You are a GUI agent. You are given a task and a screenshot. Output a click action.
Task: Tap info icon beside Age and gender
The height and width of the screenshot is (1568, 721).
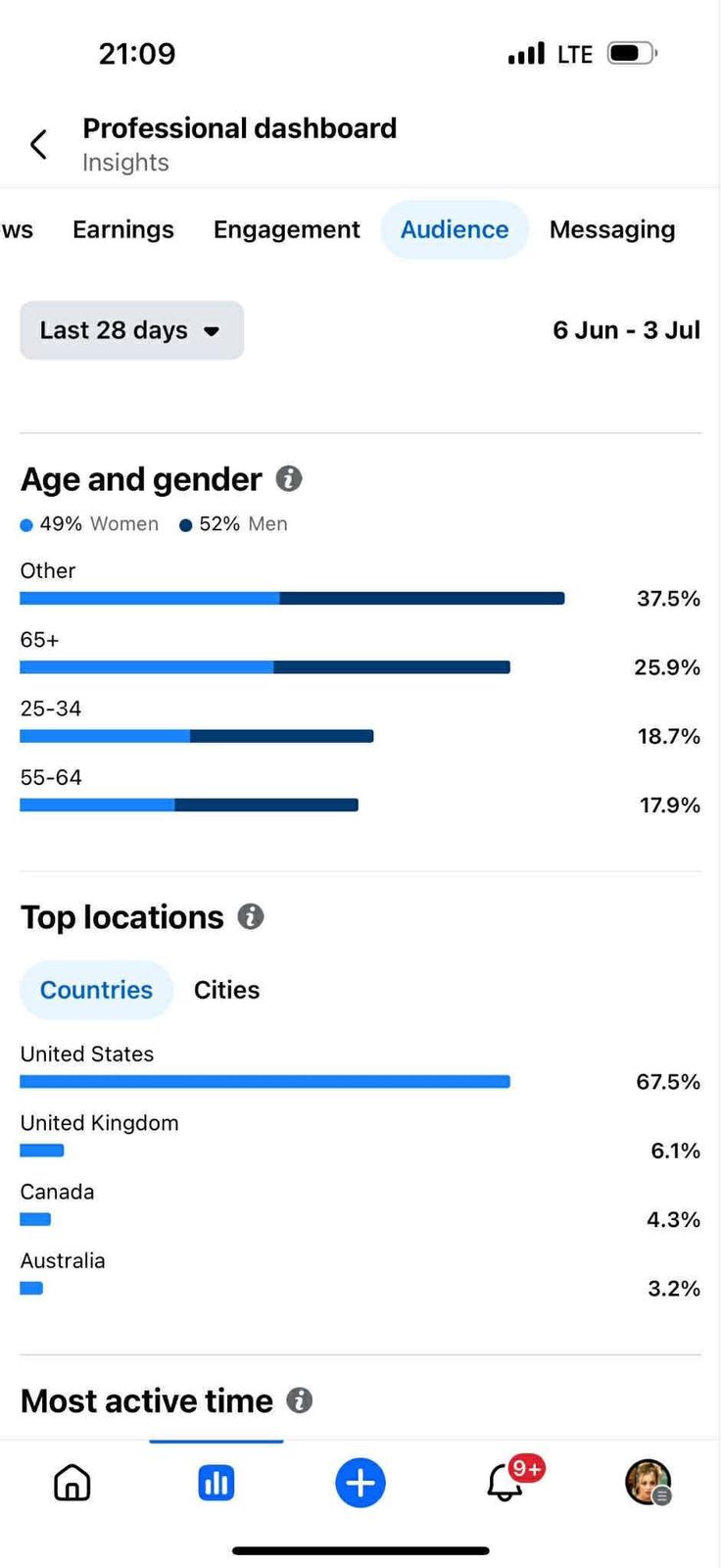click(x=289, y=479)
